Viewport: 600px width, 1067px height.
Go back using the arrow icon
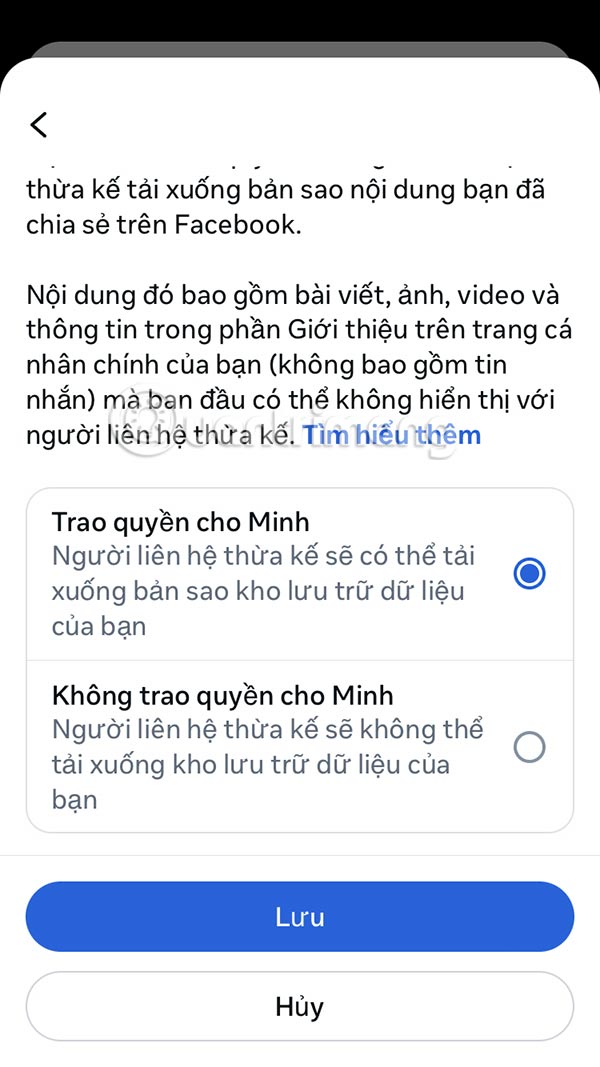coord(39,125)
